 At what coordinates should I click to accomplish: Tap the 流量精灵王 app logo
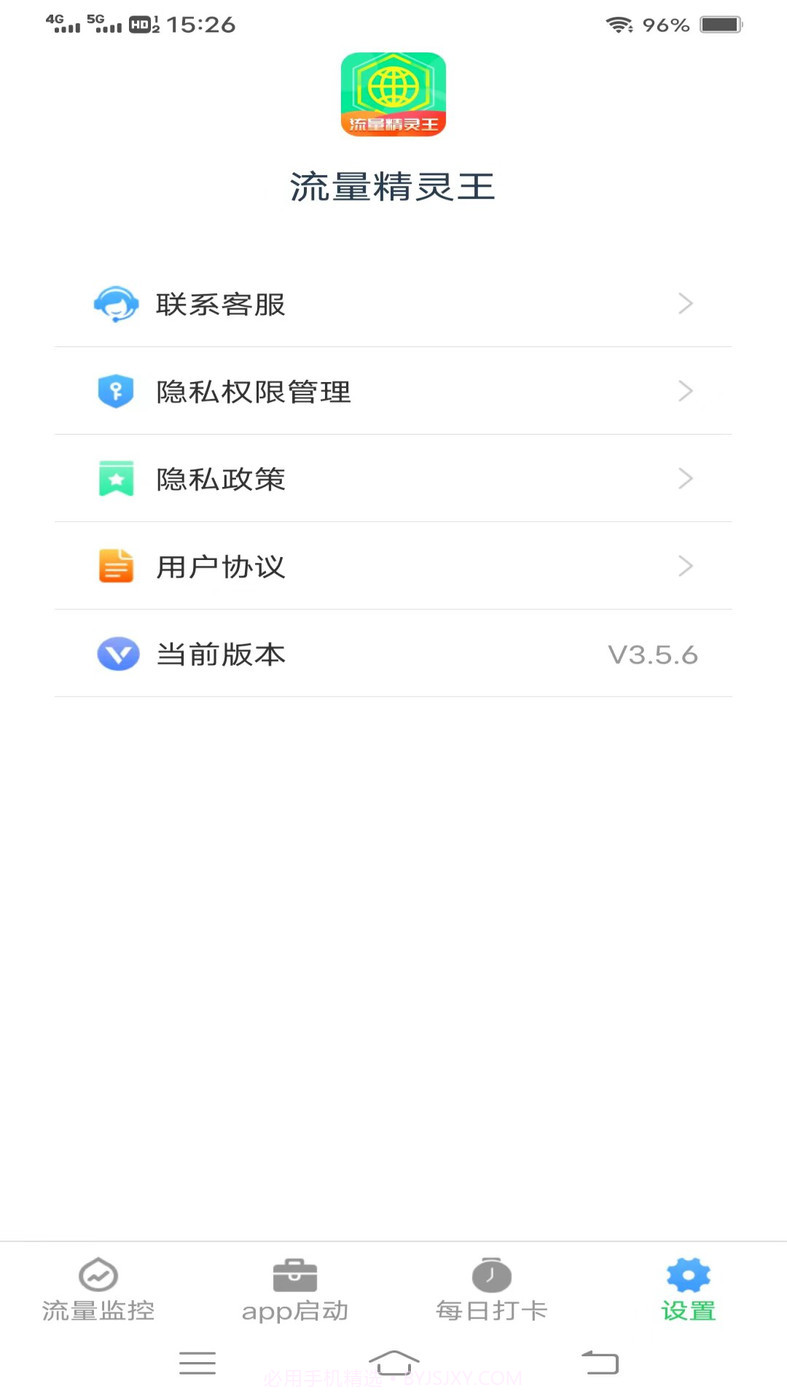click(x=393, y=93)
